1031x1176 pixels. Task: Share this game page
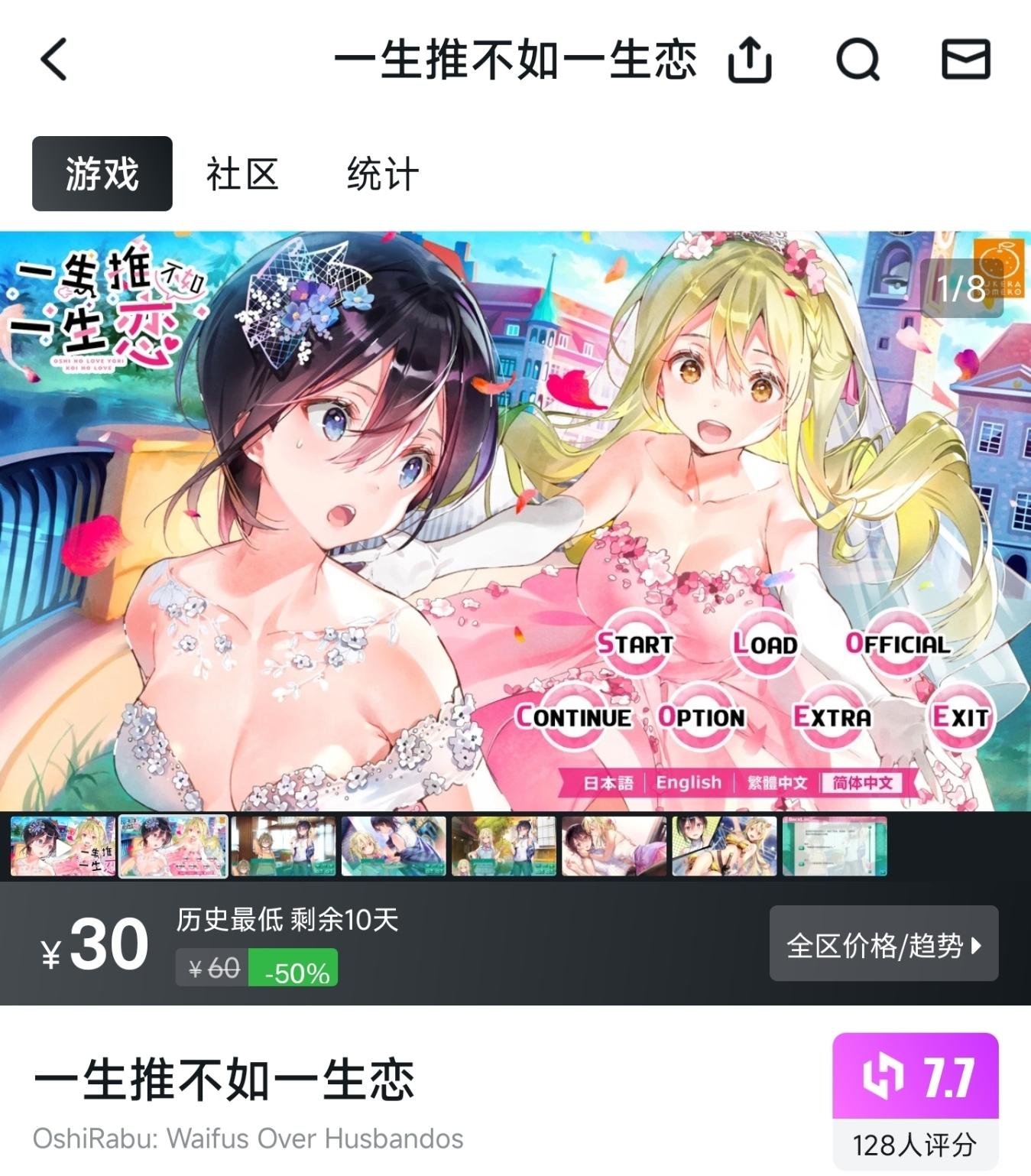click(749, 60)
